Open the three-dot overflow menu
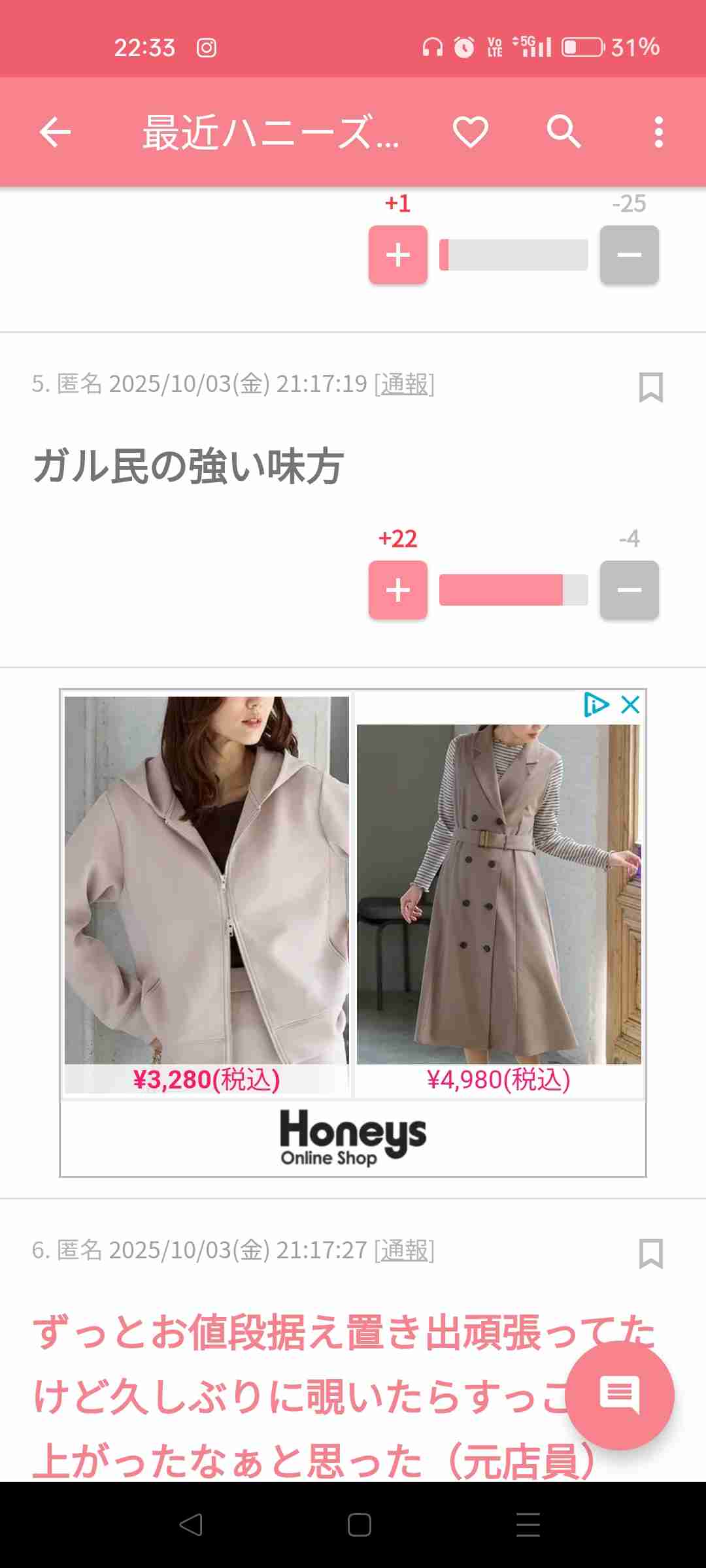706x1568 pixels. coord(658,132)
